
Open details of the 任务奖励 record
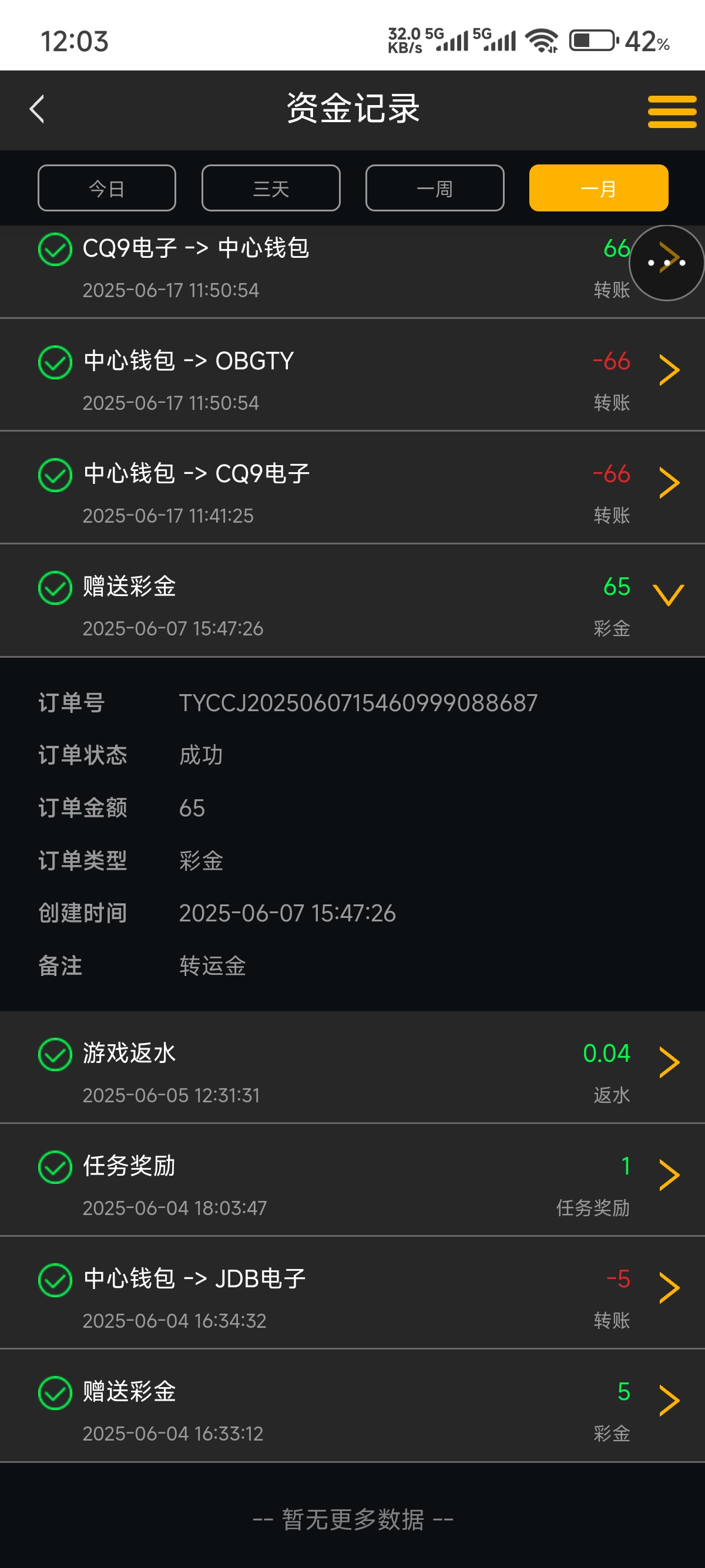click(352, 1180)
